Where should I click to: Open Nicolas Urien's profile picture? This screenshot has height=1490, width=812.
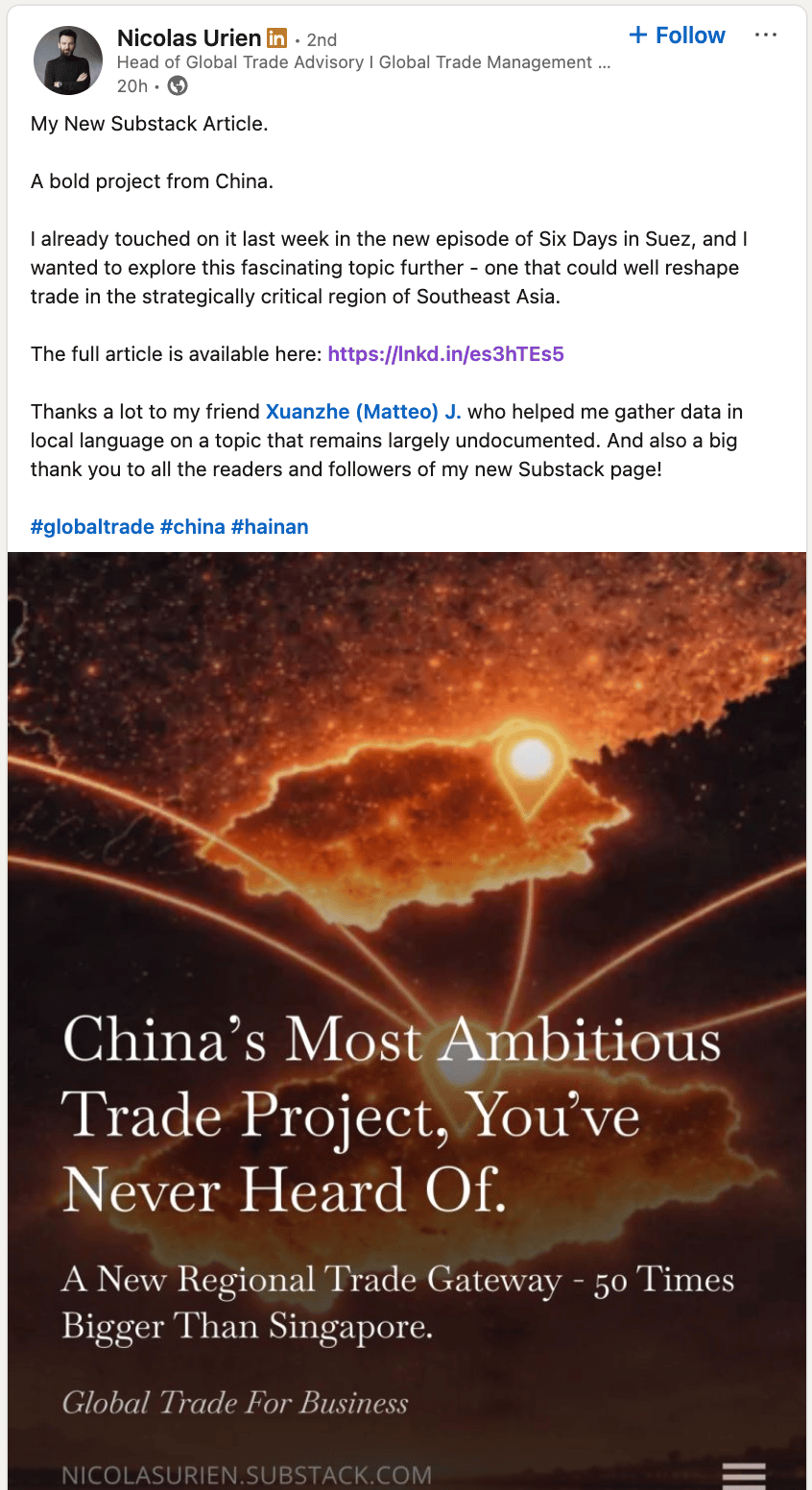(x=68, y=60)
